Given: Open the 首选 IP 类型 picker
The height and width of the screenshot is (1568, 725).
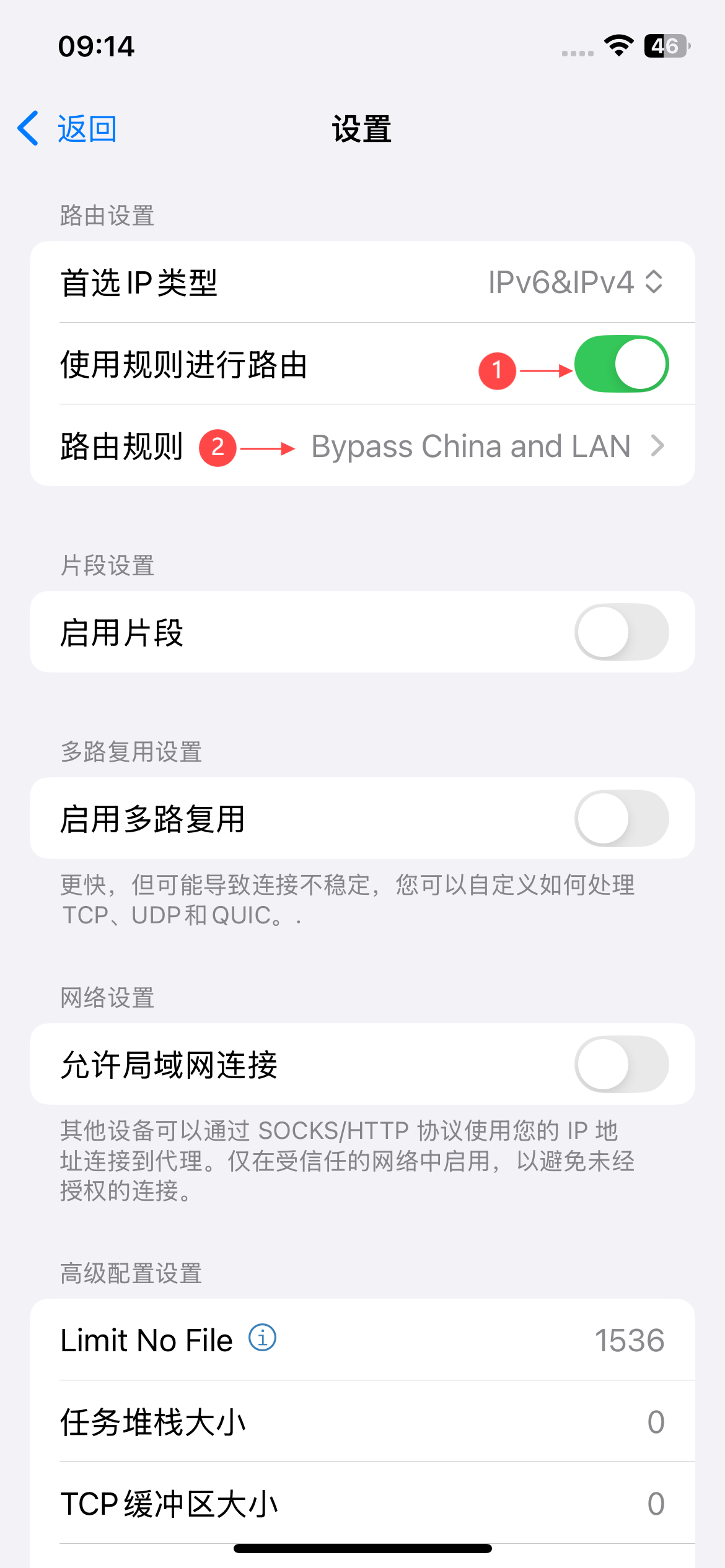Looking at the screenshot, I should pos(575,282).
